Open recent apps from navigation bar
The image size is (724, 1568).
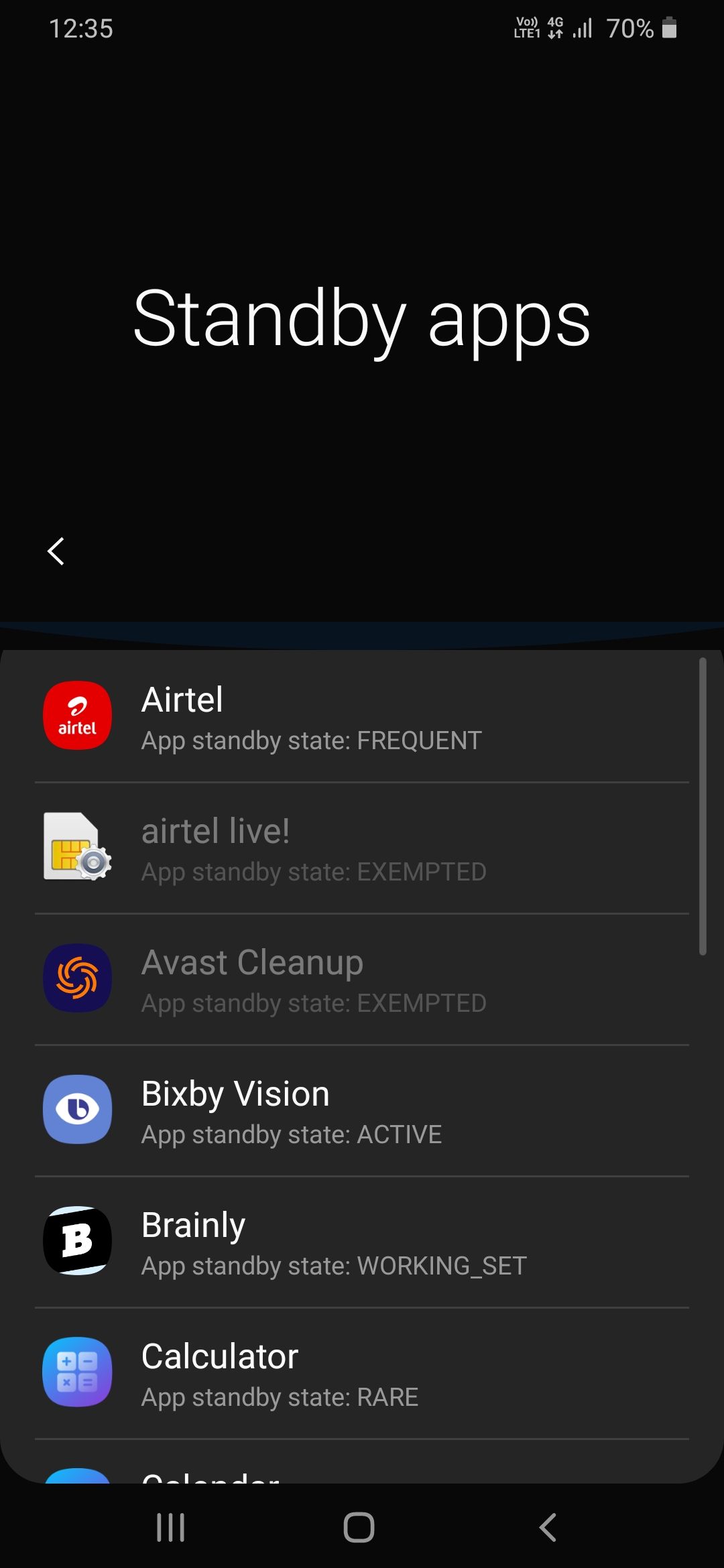point(170,1528)
